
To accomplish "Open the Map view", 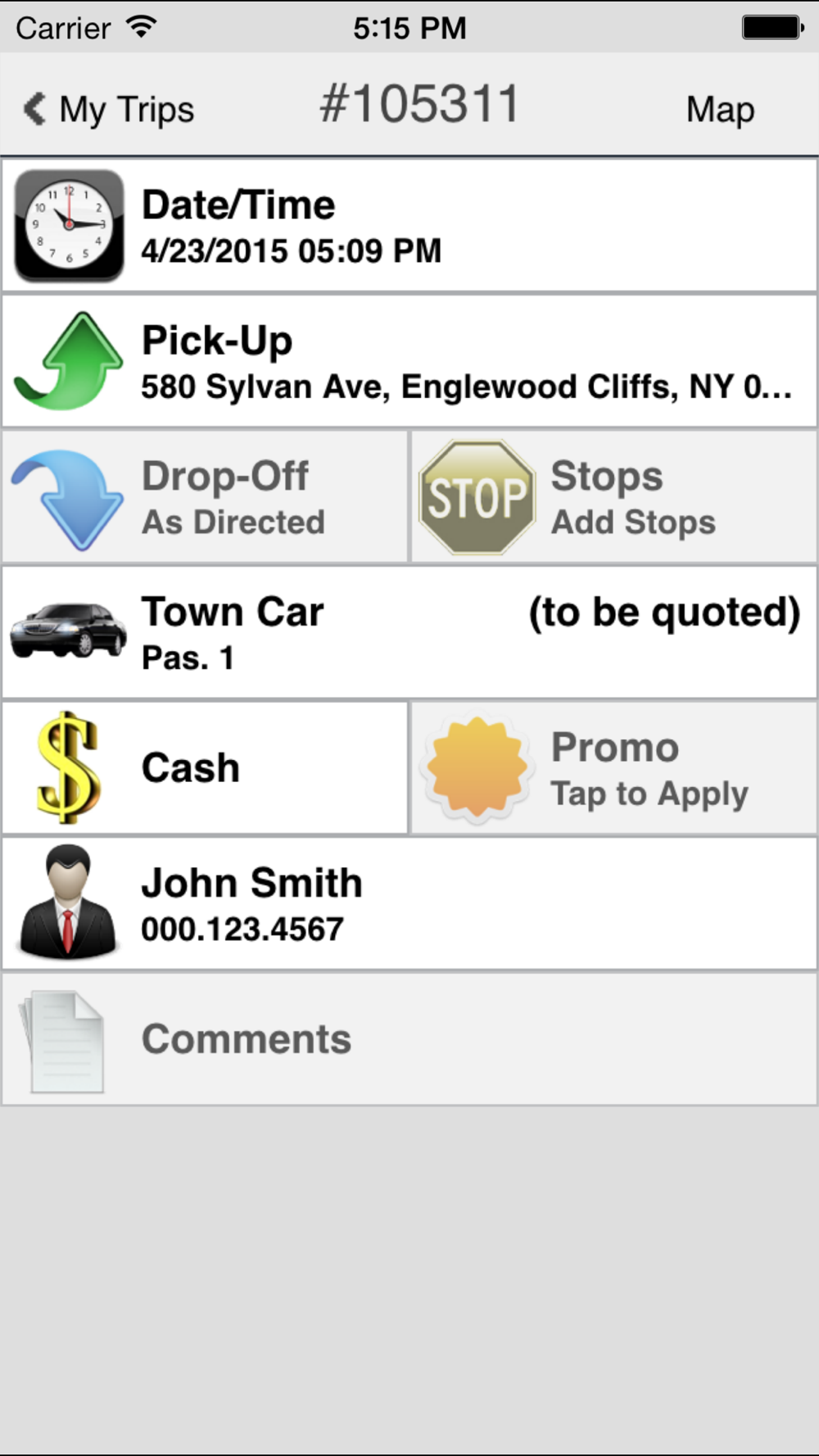I will coord(720,109).
